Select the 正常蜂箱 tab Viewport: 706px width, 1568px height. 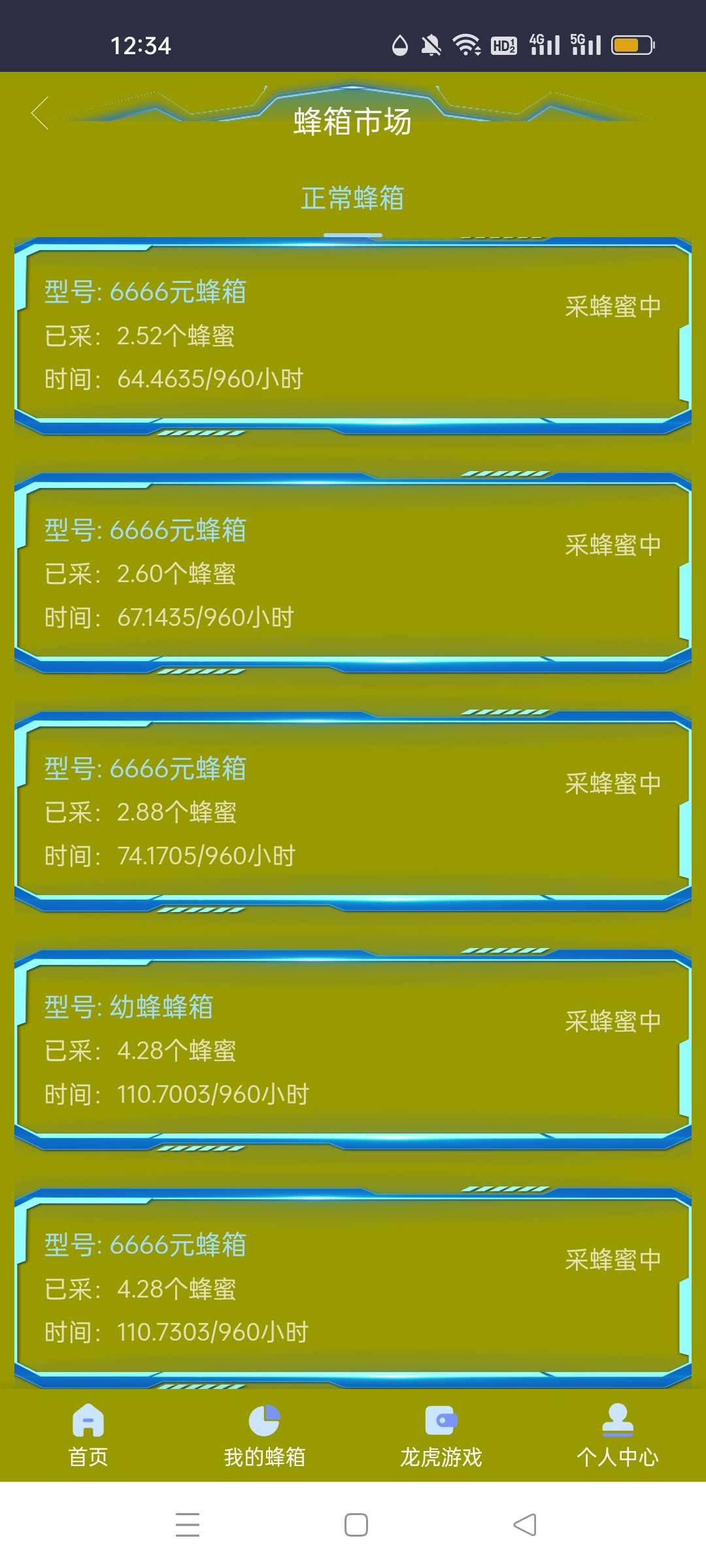point(352,199)
